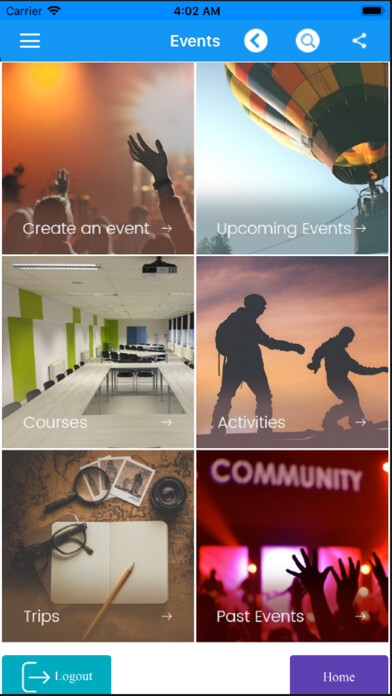The image size is (392, 696).
Task: Go back using the round arrow icon
Action: click(256, 41)
